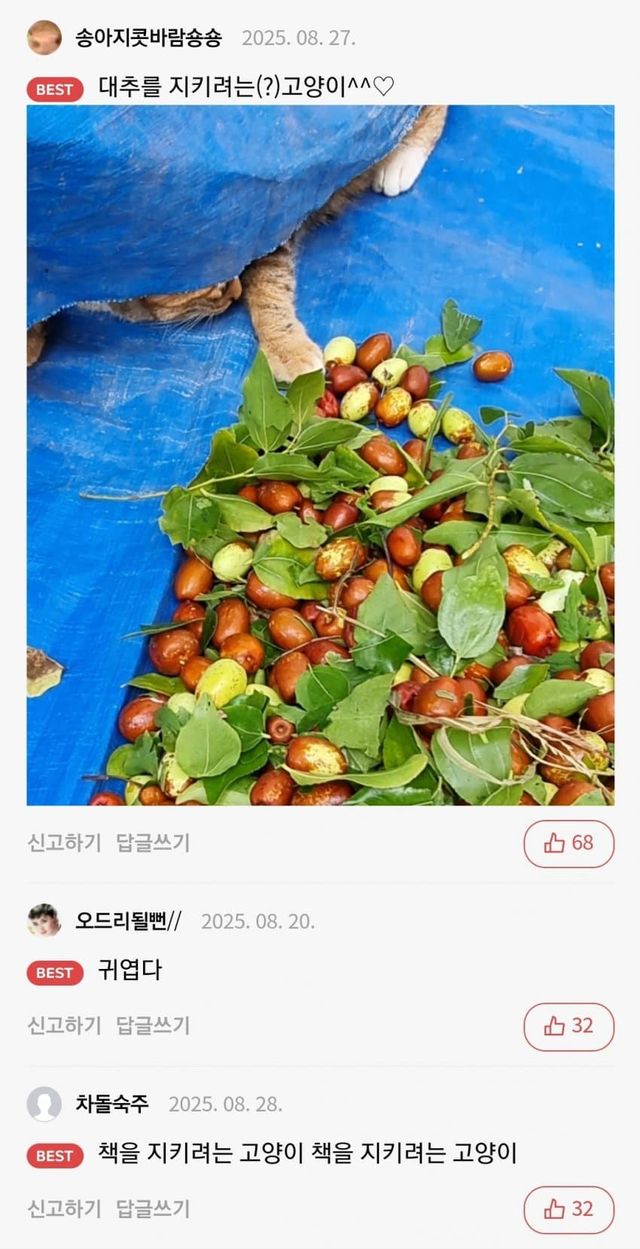Viewport: 640px width, 1249px height.
Task: Open the jujube and cat photo
Action: (x=320, y=455)
